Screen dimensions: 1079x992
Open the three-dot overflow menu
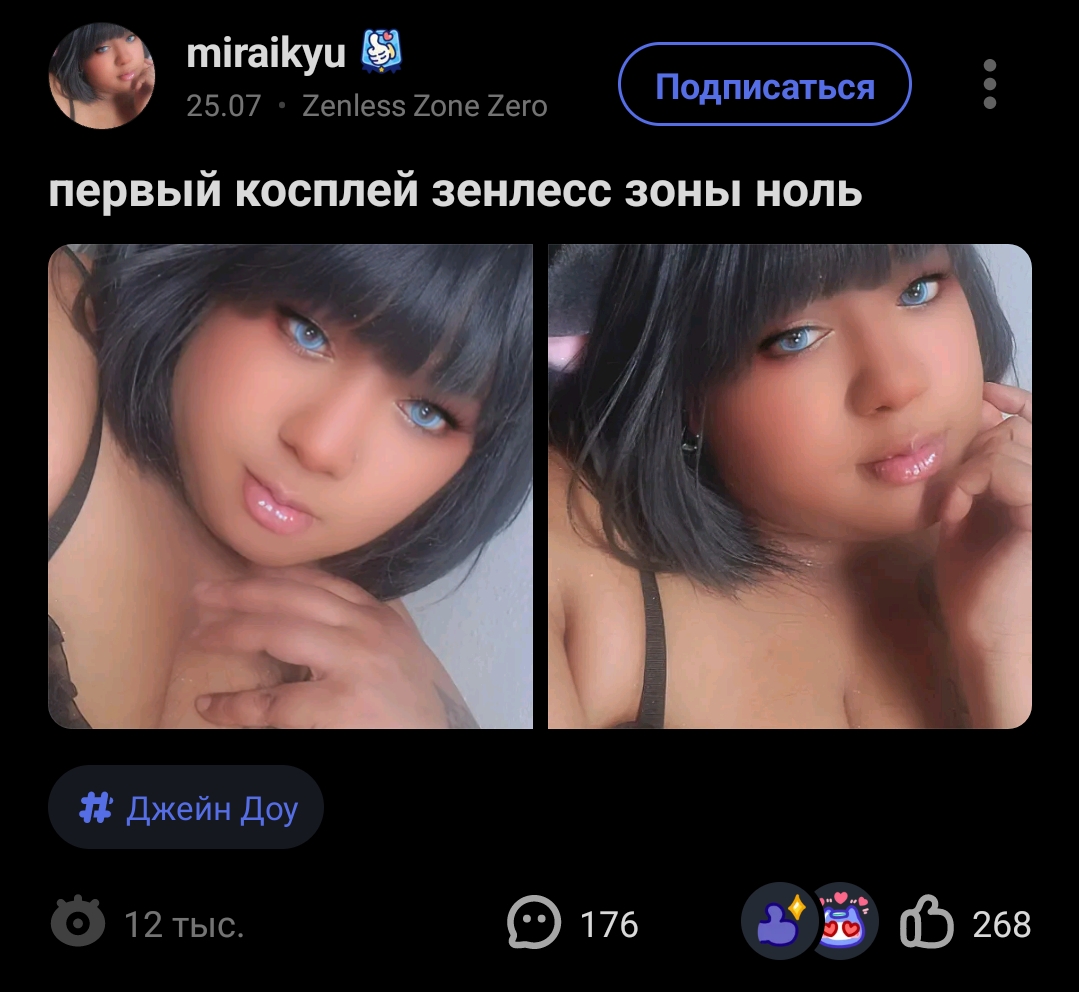(990, 84)
